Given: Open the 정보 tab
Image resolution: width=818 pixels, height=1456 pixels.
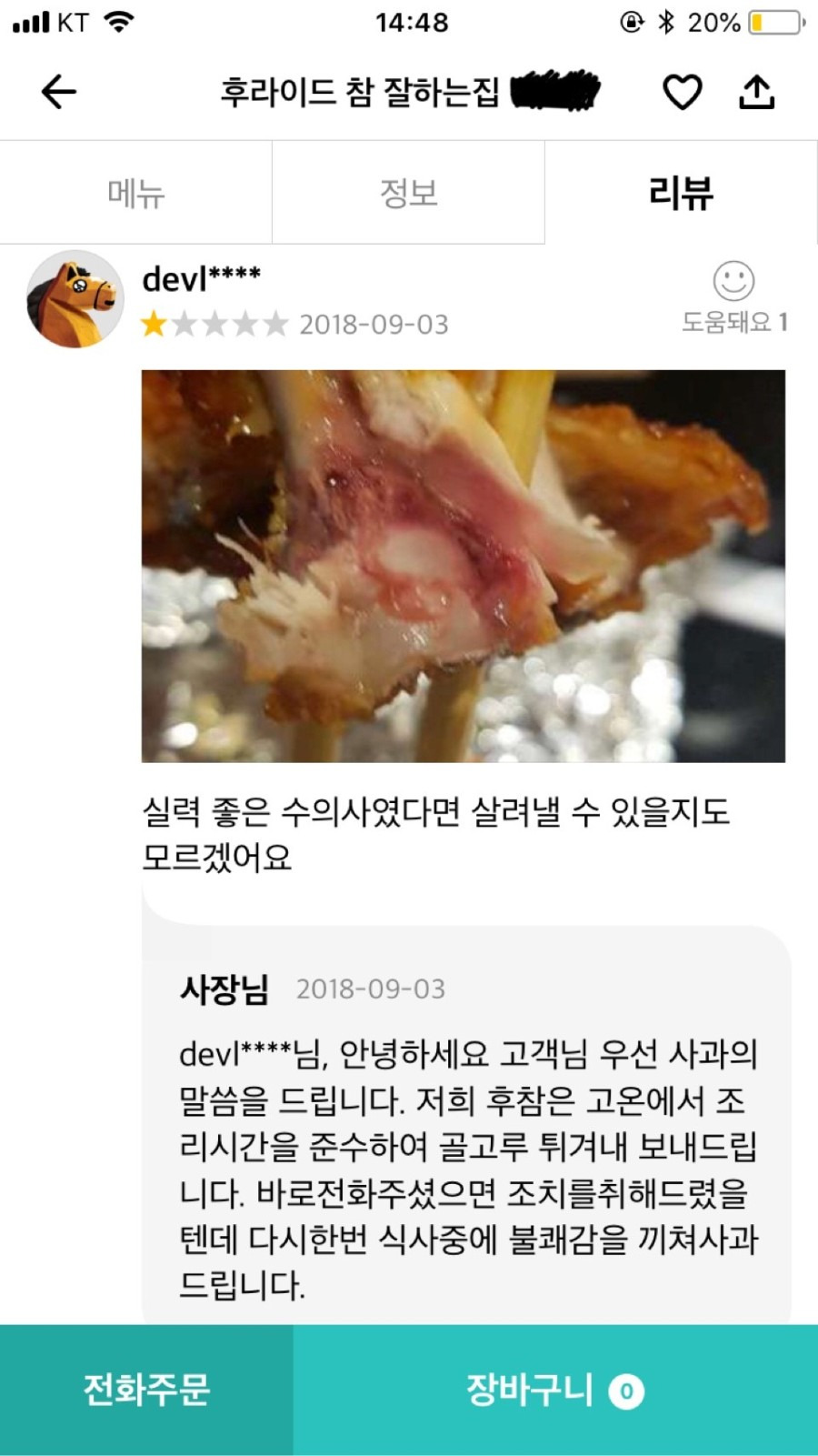Looking at the screenshot, I should pos(408,193).
